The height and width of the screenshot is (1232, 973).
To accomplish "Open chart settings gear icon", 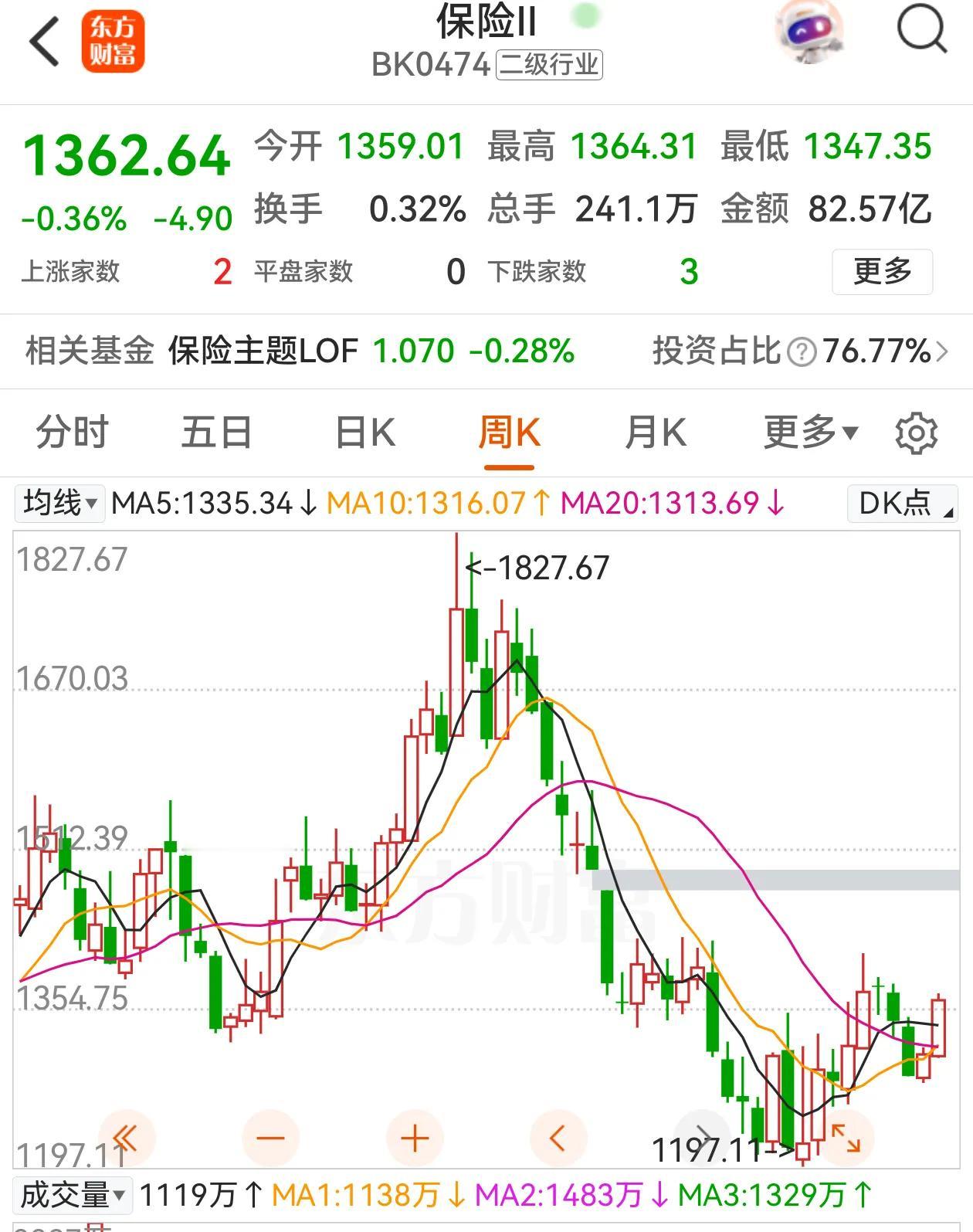I will pos(917,433).
